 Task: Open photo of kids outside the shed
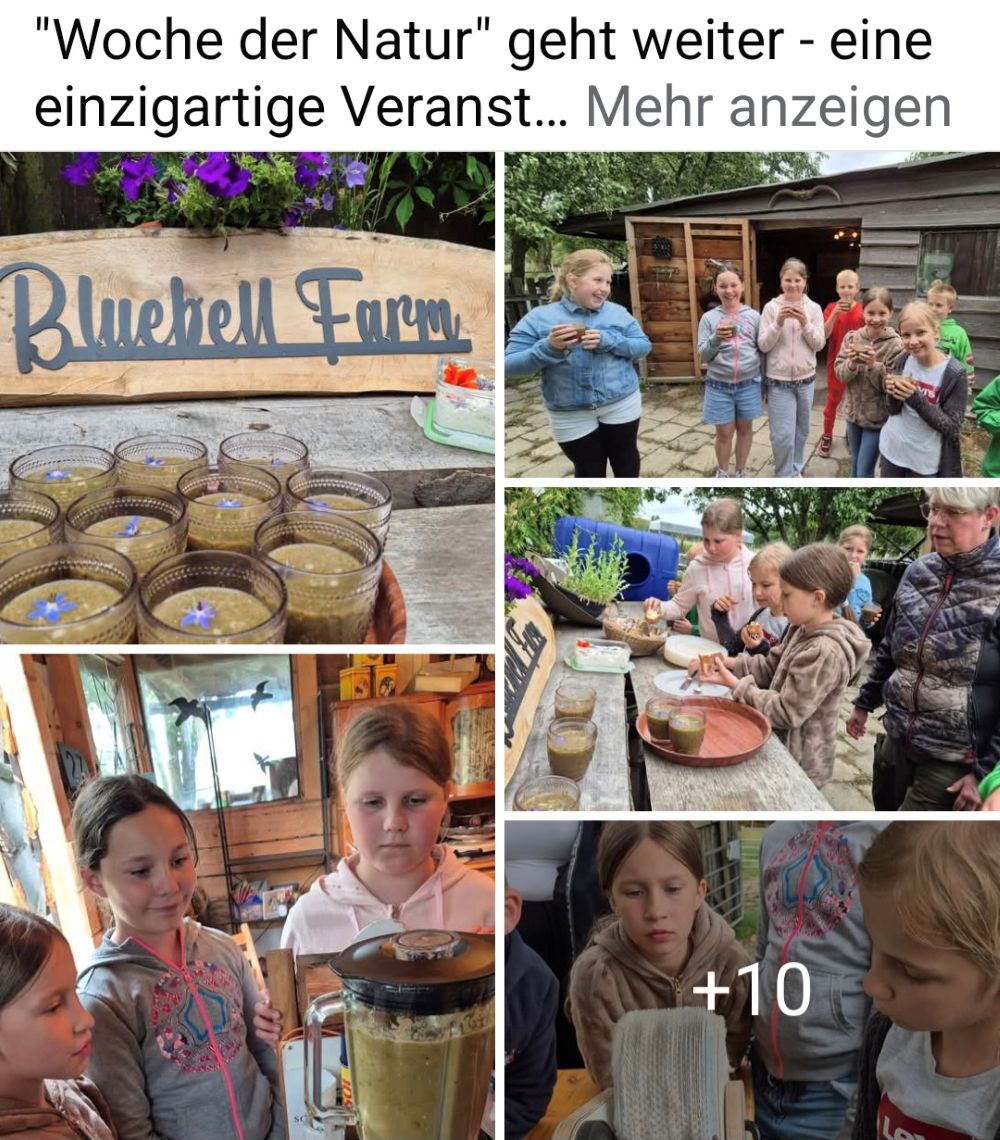click(752, 314)
